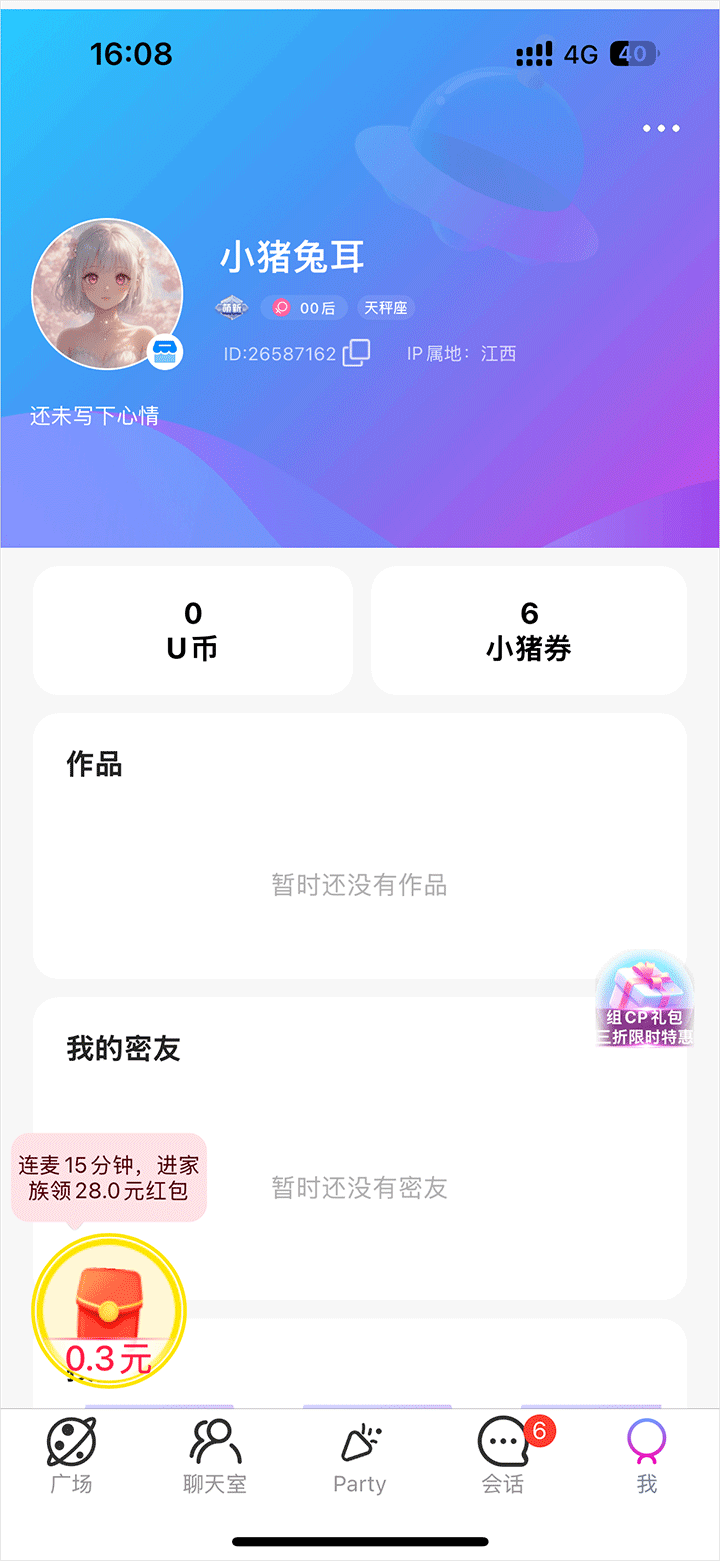
Task: Open the U币 balance card
Action: (193, 631)
